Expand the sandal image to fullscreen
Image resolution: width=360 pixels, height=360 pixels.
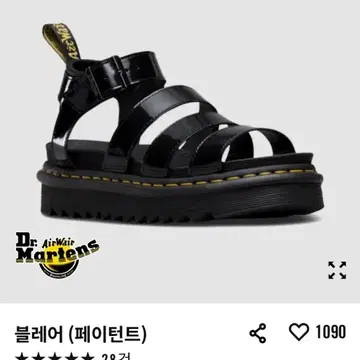click(x=337, y=270)
